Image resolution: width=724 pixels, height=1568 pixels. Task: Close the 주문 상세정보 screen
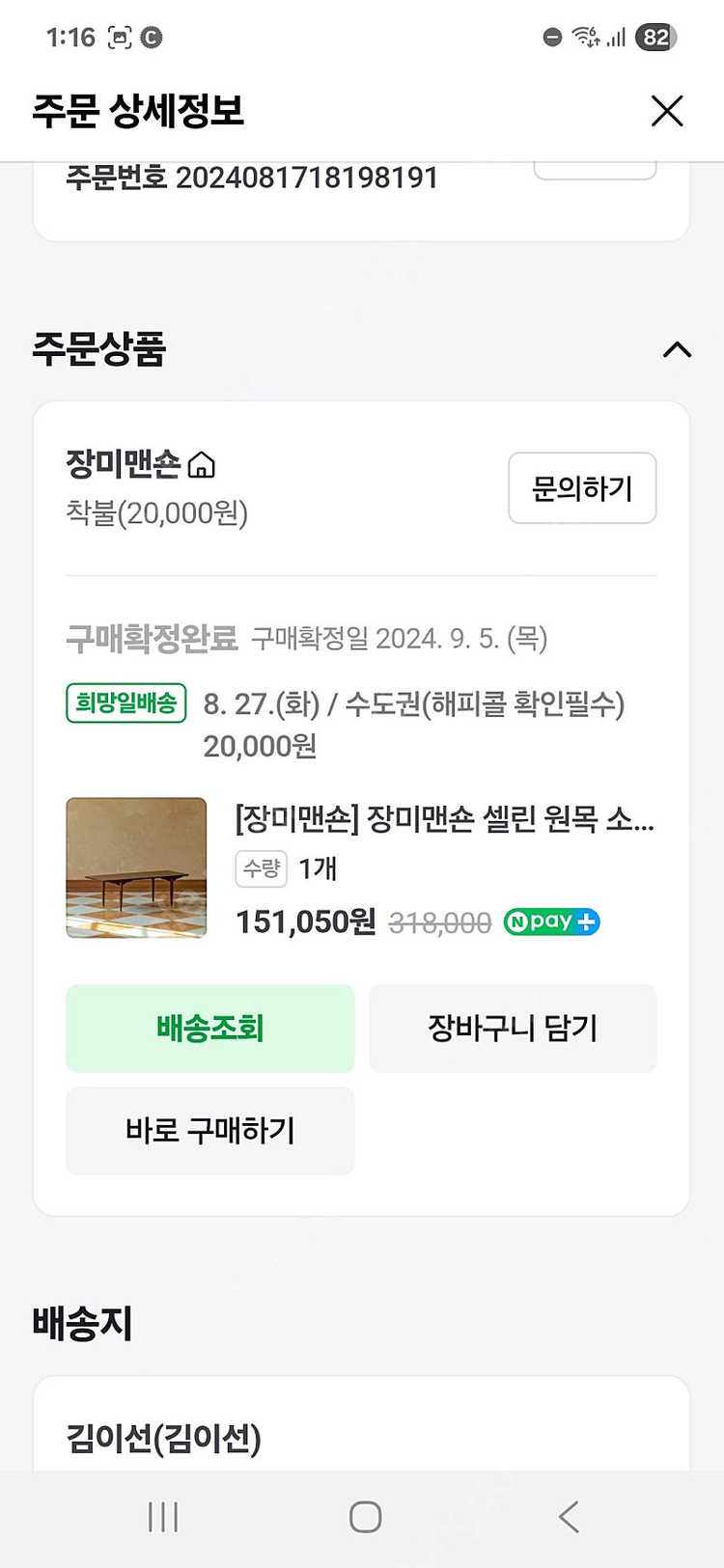click(x=667, y=111)
